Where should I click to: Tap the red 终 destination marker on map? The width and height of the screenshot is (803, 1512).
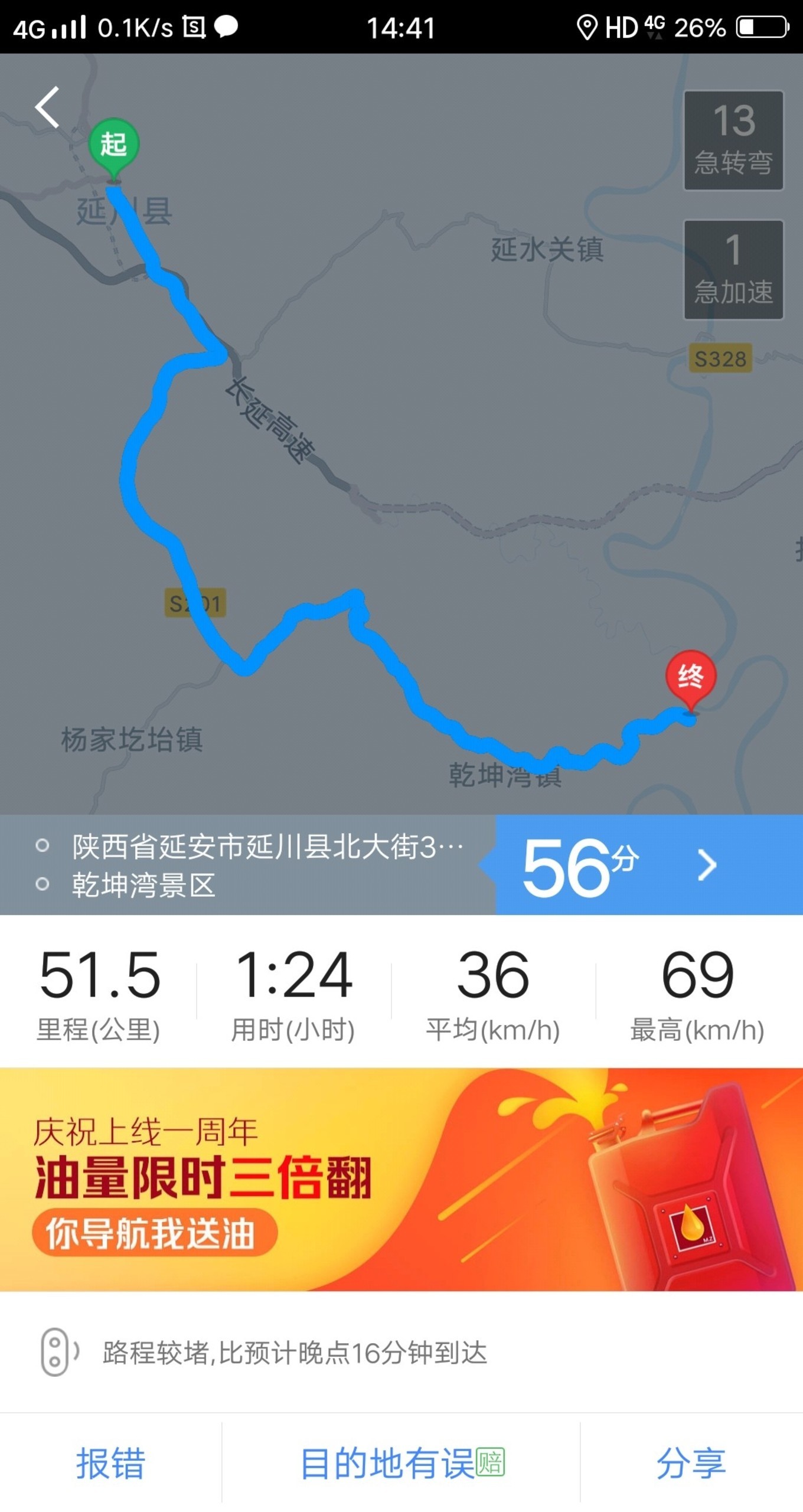click(x=691, y=682)
